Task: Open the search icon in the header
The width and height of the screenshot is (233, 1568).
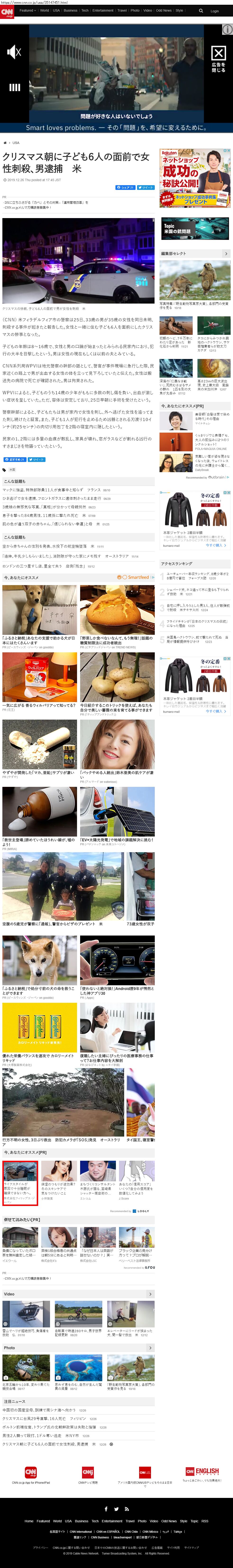Action: pos(201,10)
